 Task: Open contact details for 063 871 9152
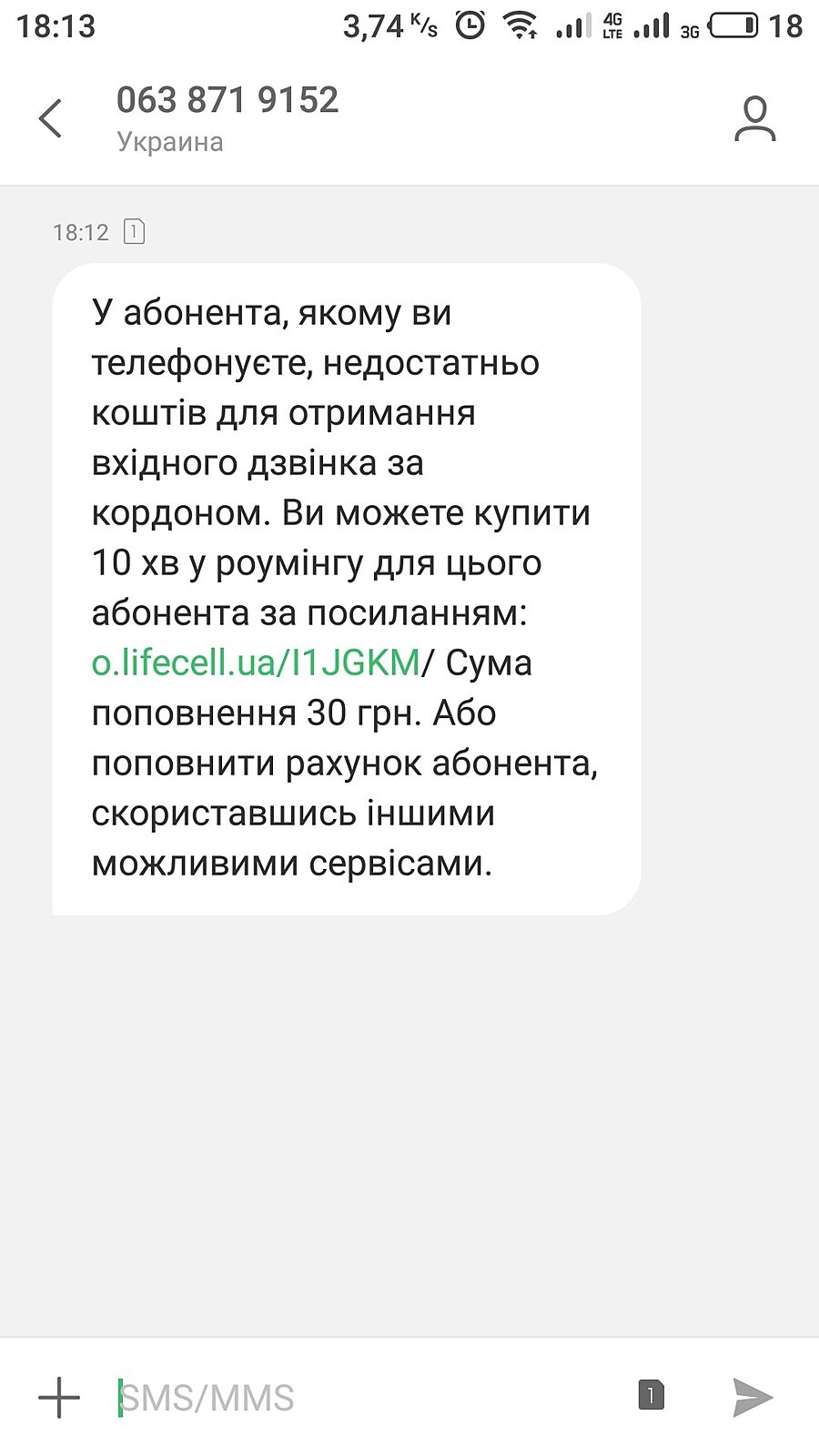pos(754,119)
